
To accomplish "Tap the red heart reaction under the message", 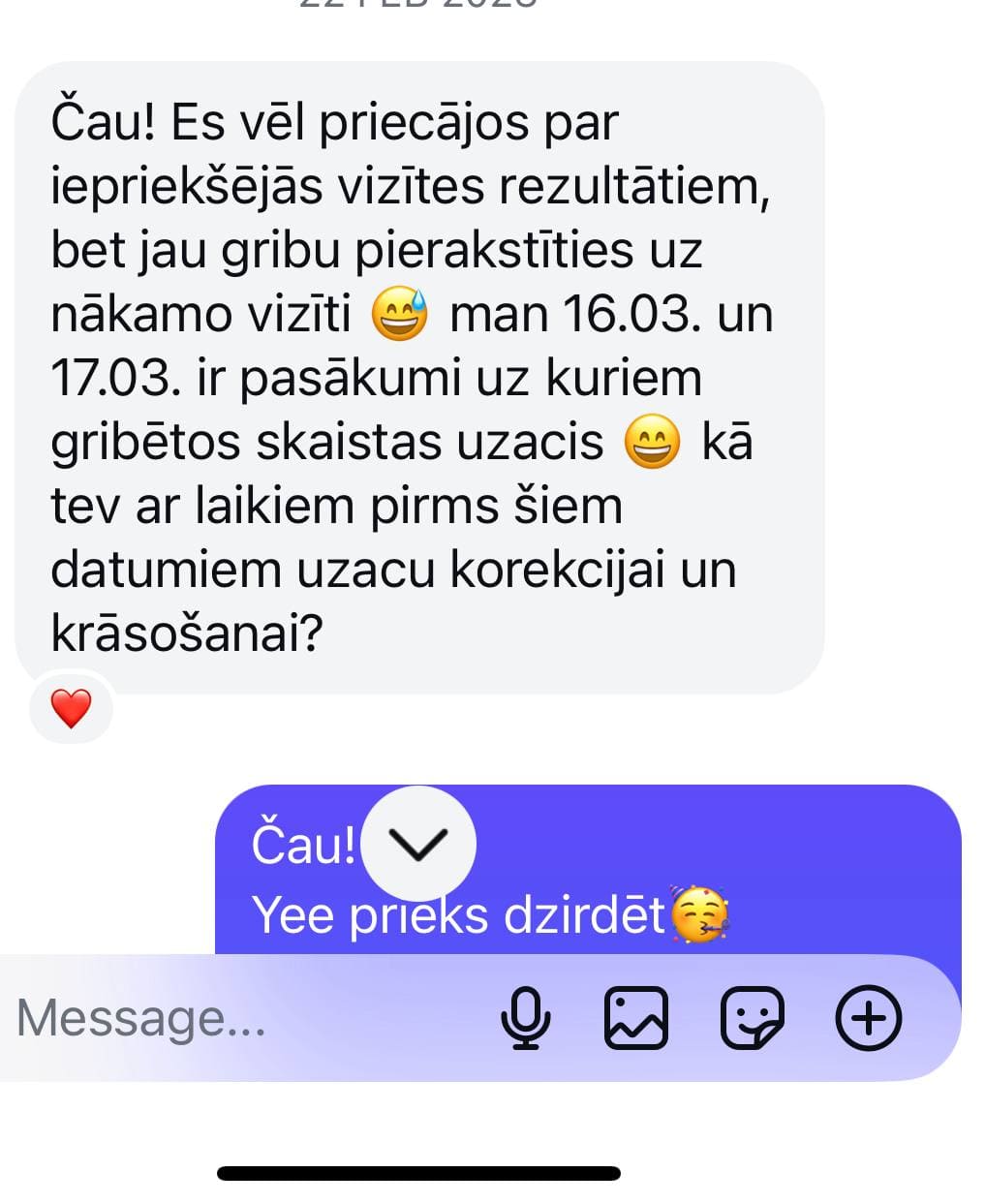I will pos(71,709).
